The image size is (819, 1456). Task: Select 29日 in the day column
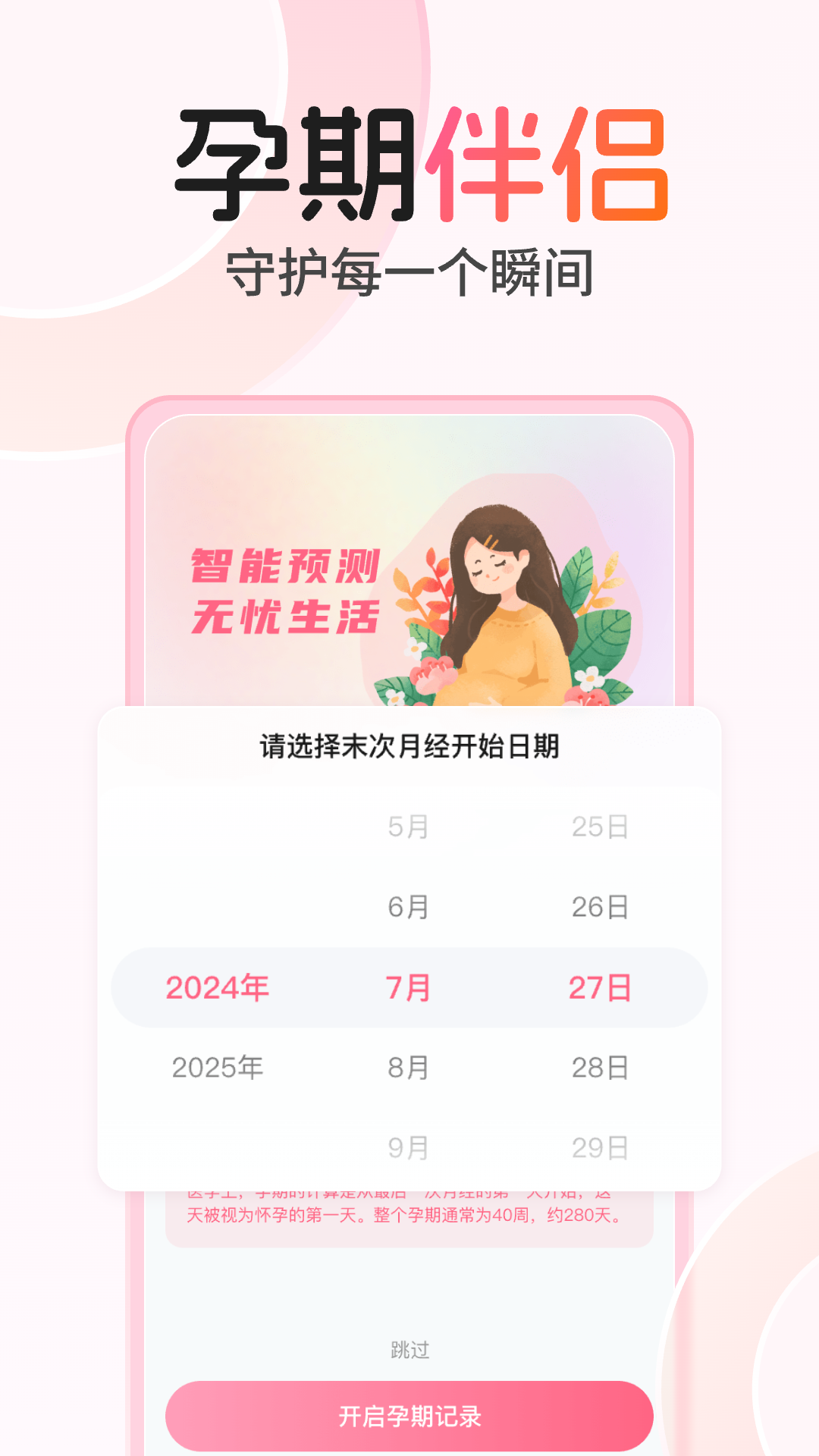click(x=599, y=1147)
